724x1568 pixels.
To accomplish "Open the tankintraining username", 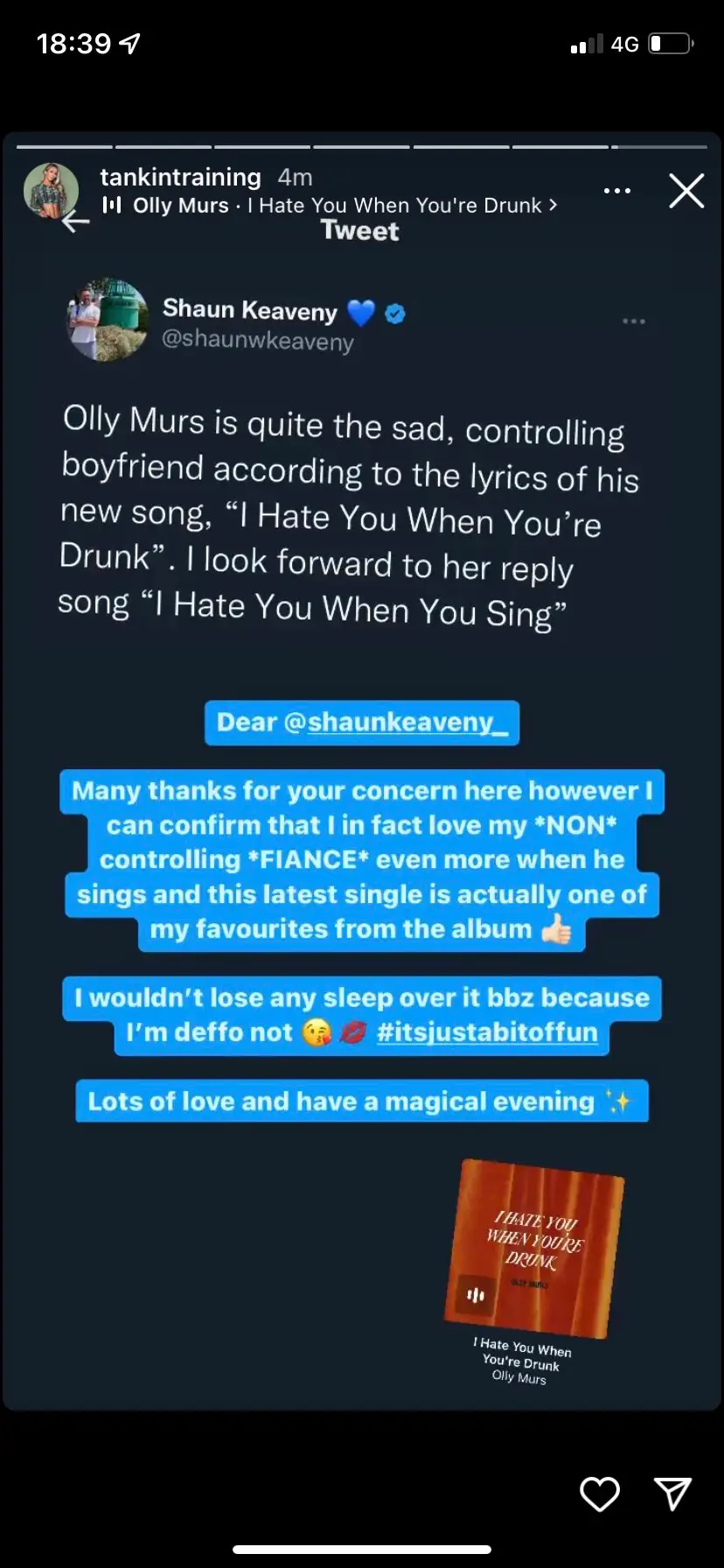I will [x=180, y=177].
